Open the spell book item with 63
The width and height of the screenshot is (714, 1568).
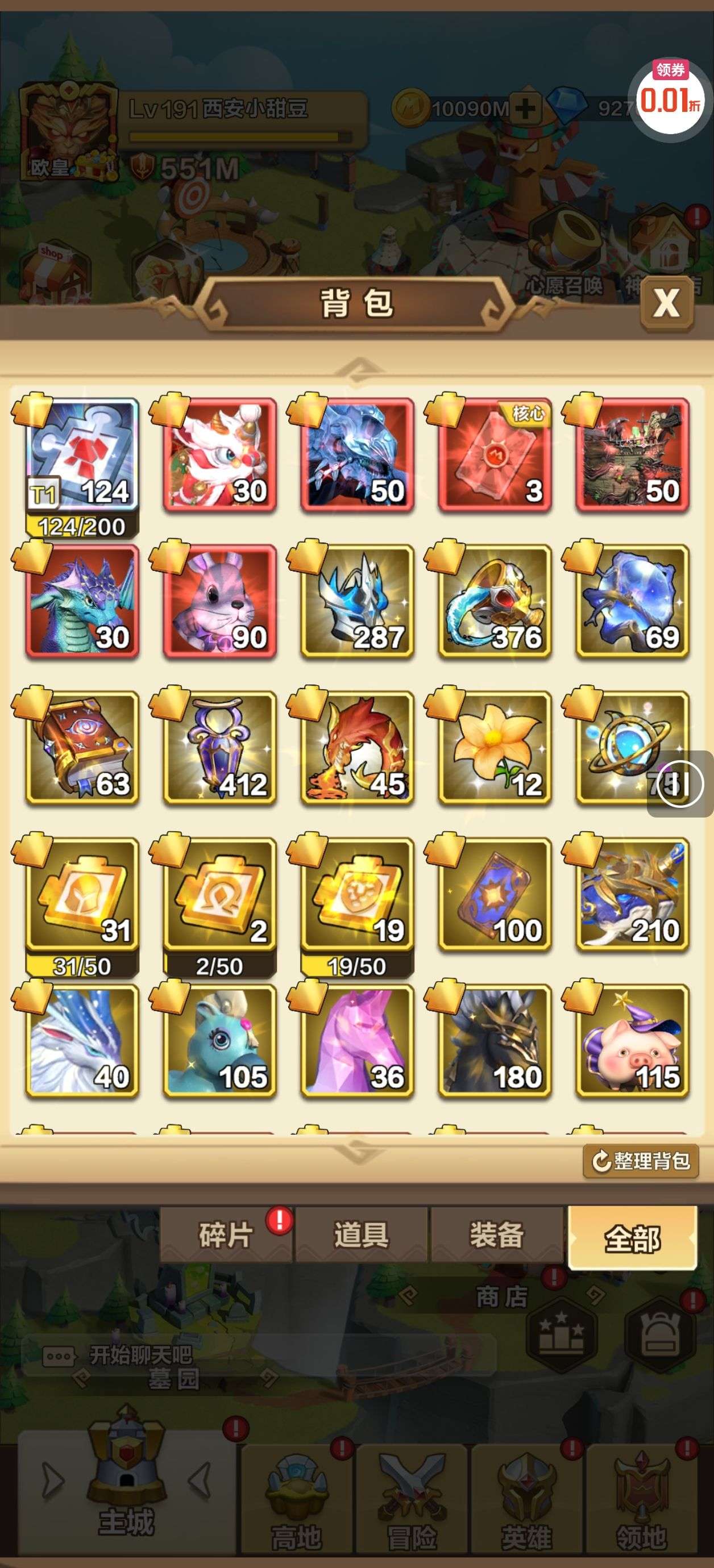pyautogui.click(x=82, y=748)
